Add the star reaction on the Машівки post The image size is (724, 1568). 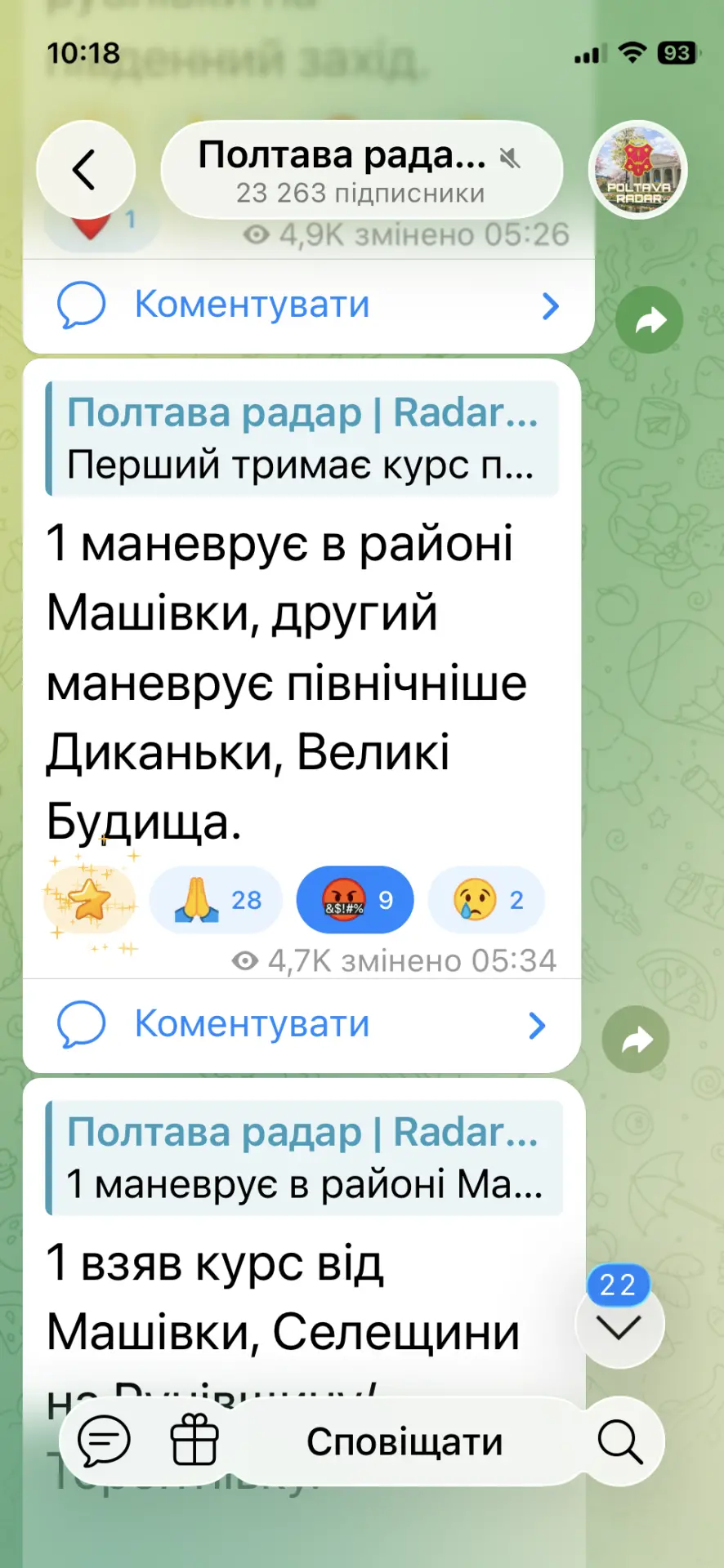90,901
